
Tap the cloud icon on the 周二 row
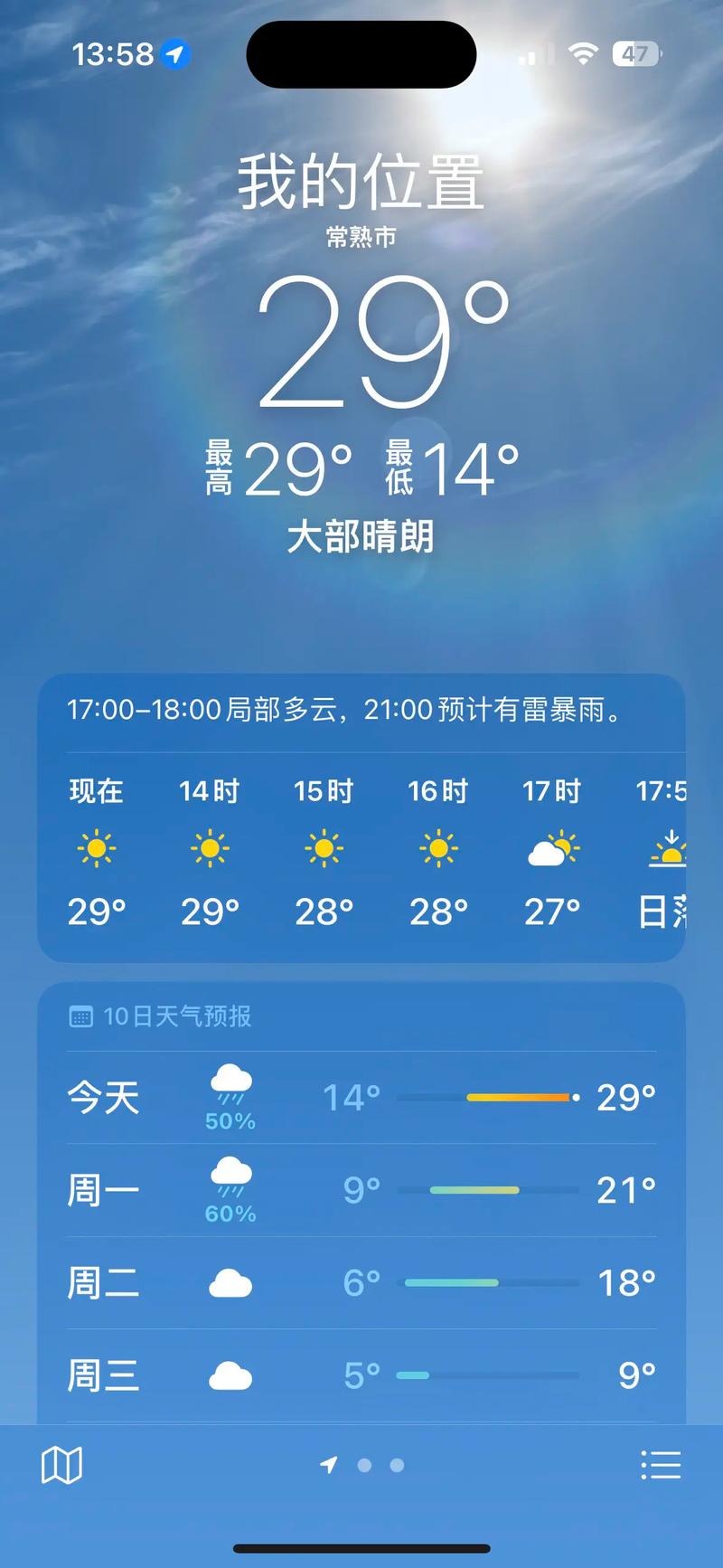pyautogui.click(x=232, y=1280)
